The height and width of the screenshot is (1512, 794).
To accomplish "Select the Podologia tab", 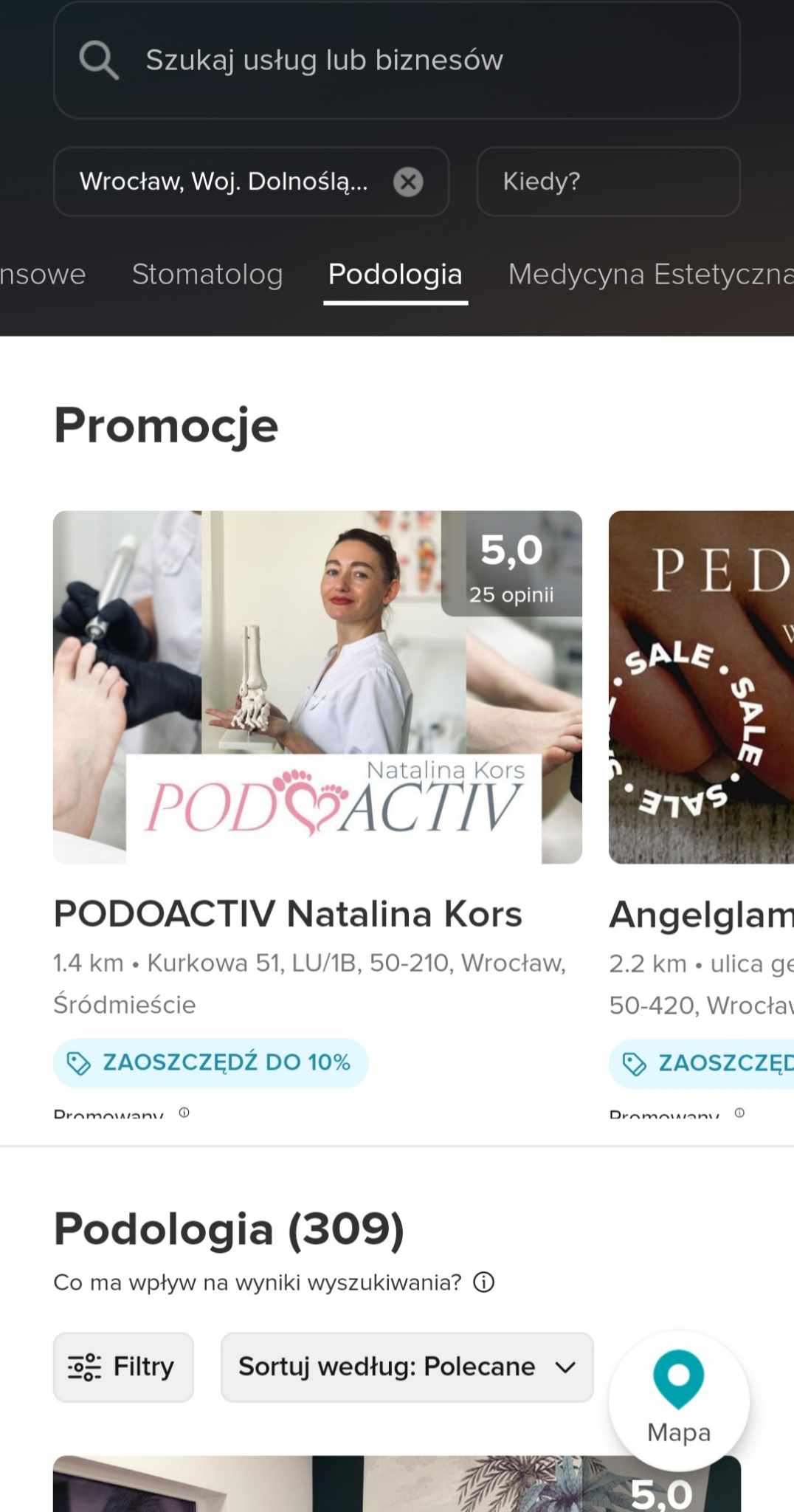I will click(x=396, y=275).
